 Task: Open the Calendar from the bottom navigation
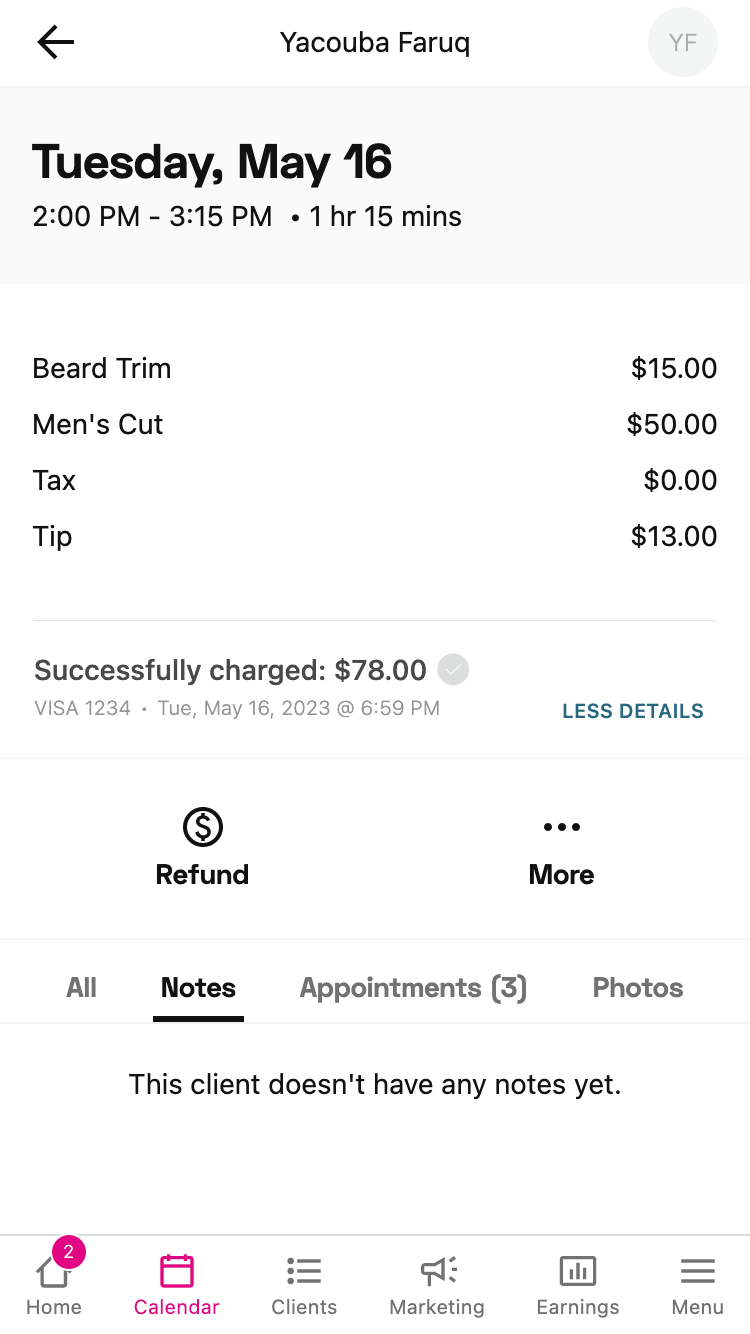pos(176,1285)
